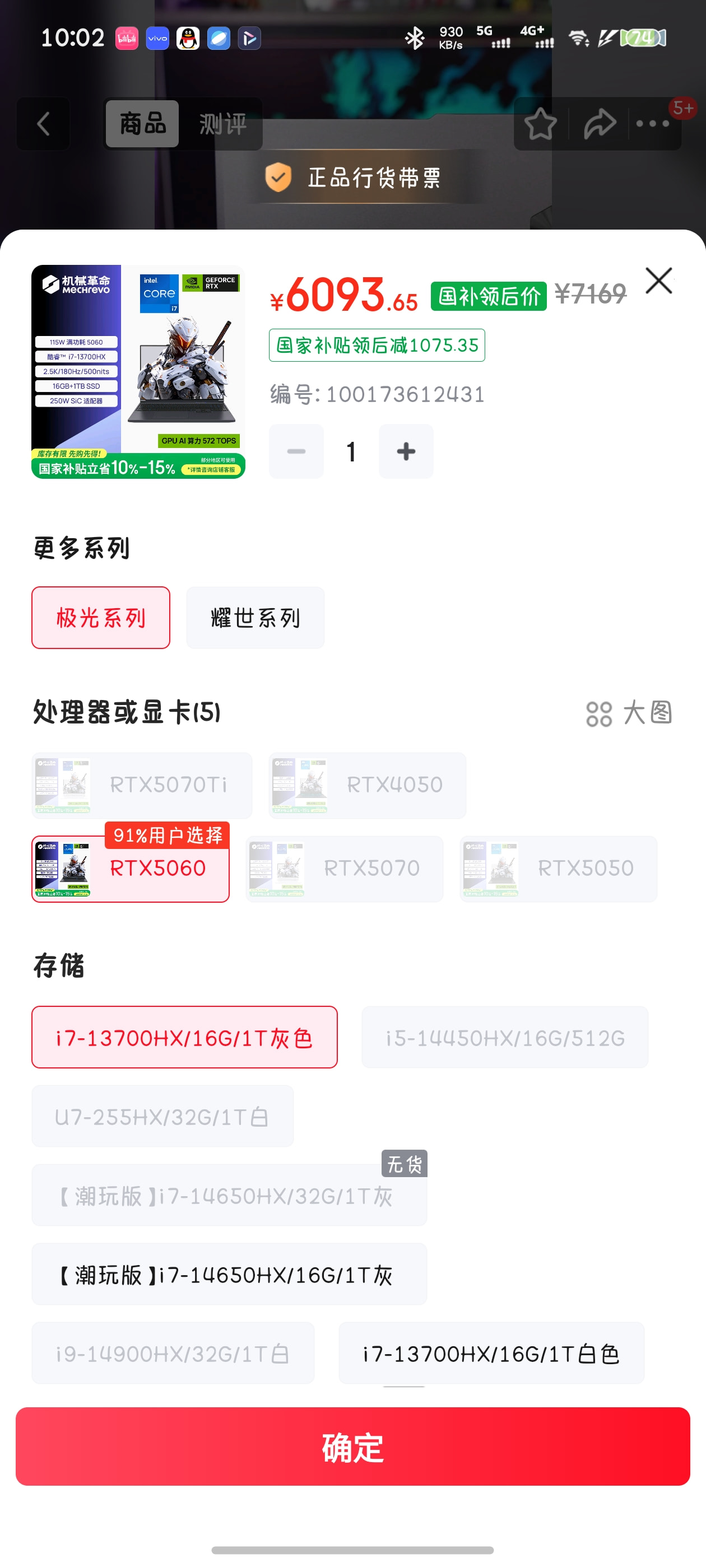The width and height of the screenshot is (706, 1568).
Task: Decrease quantity with the minus button
Action: click(x=296, y=451)
